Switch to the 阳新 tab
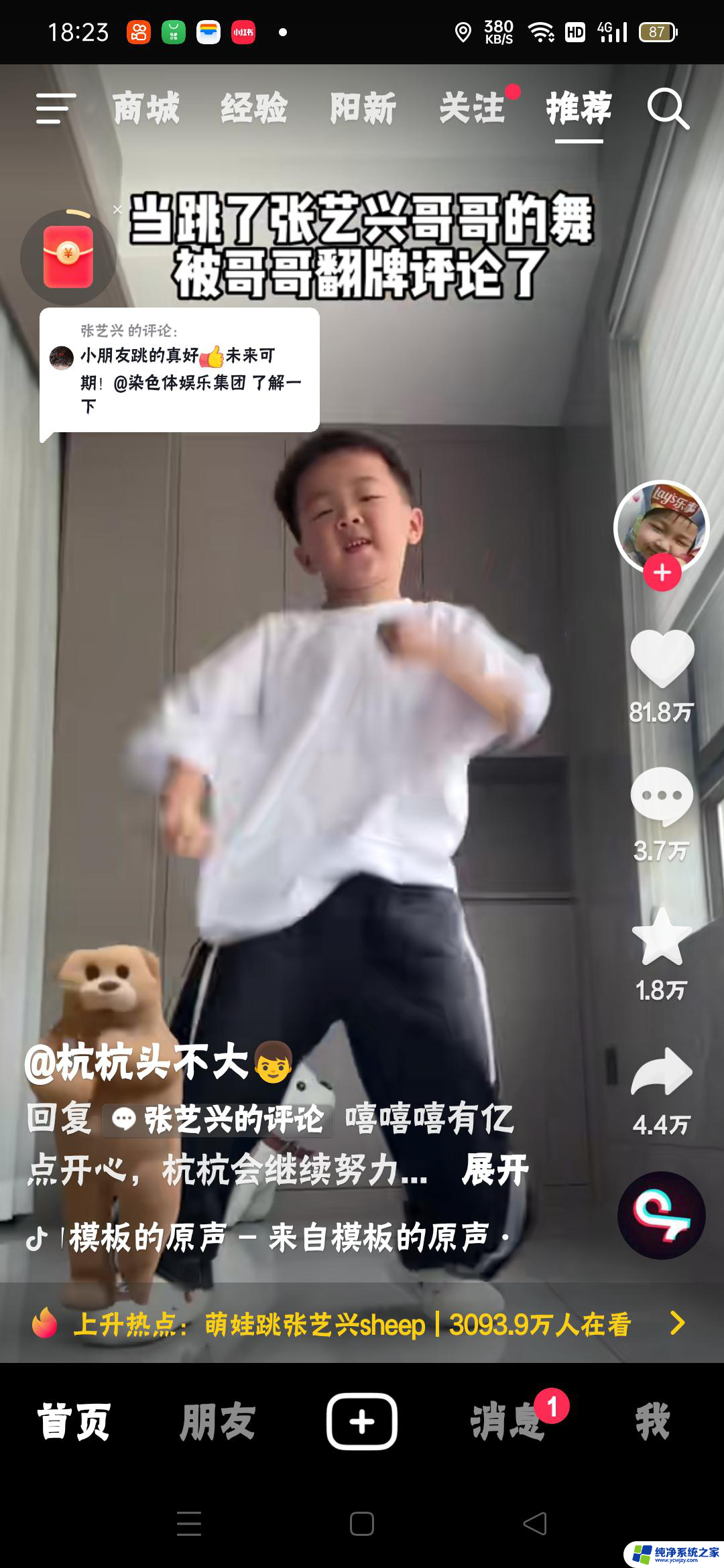Image resolution: width=724 pixels, height=1568 pixels. (x=363, y=109)
